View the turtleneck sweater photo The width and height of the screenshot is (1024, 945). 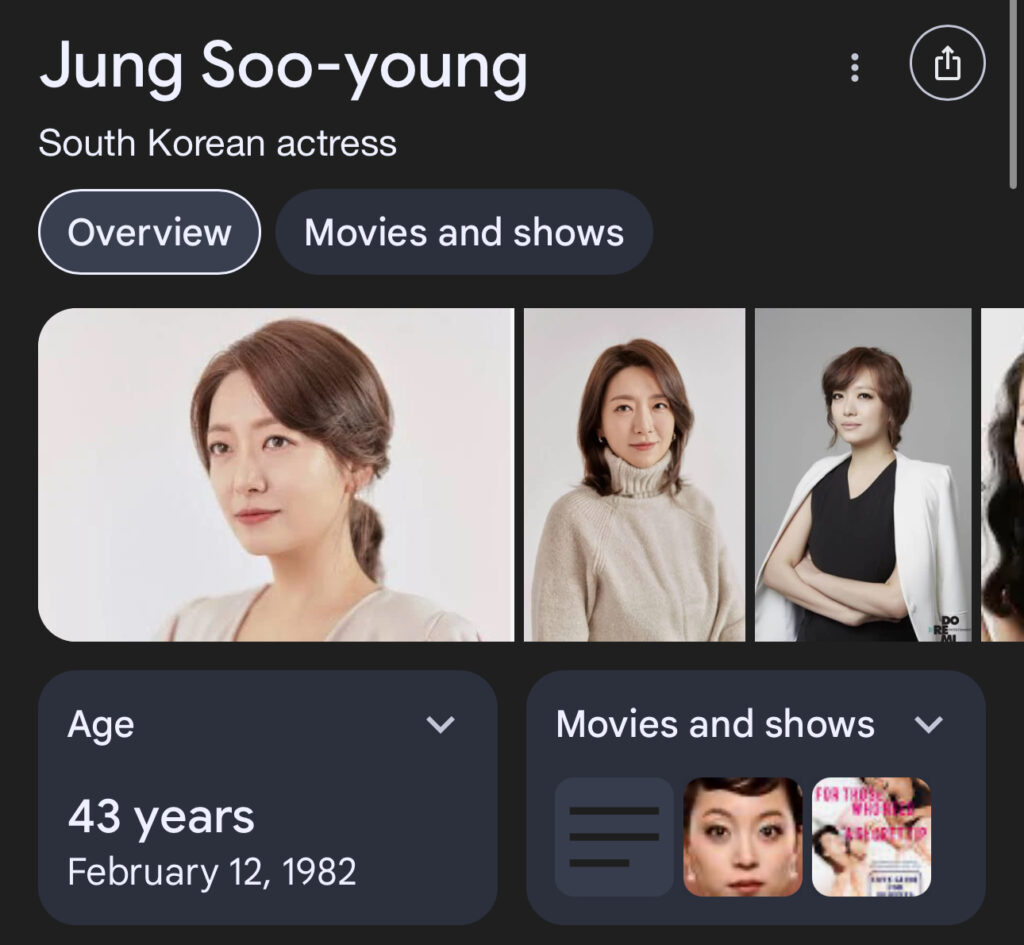635,475
